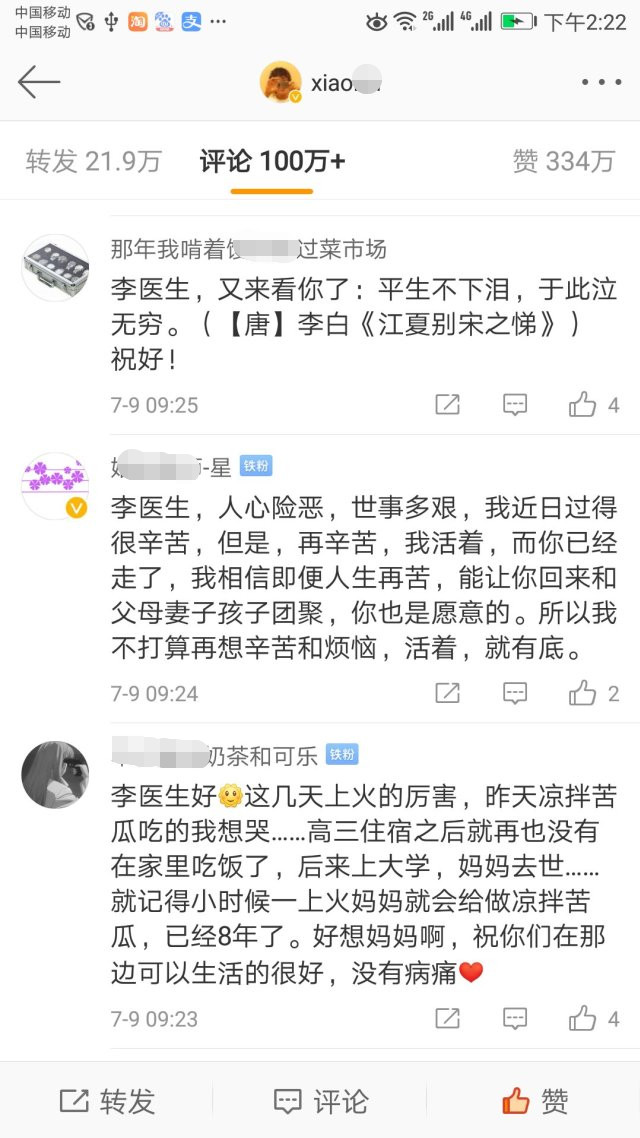Reply to the comment quoting 李白 poem
Image resolution: width=640 pixels, height=1138 pixels.
[514, 405]
